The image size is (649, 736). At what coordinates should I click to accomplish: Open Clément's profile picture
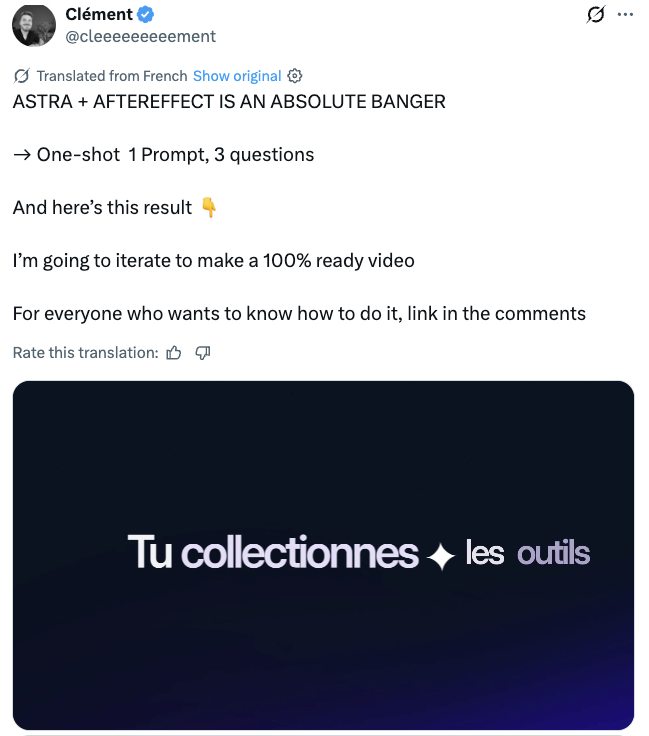(x=34, y=26)
